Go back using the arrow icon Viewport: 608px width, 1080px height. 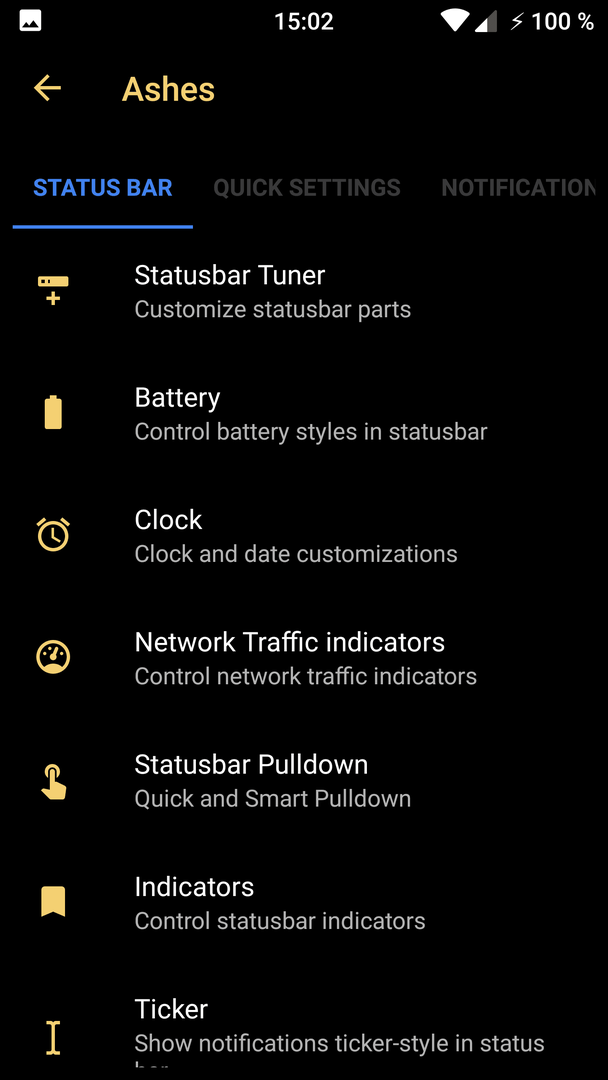(48, 89)
